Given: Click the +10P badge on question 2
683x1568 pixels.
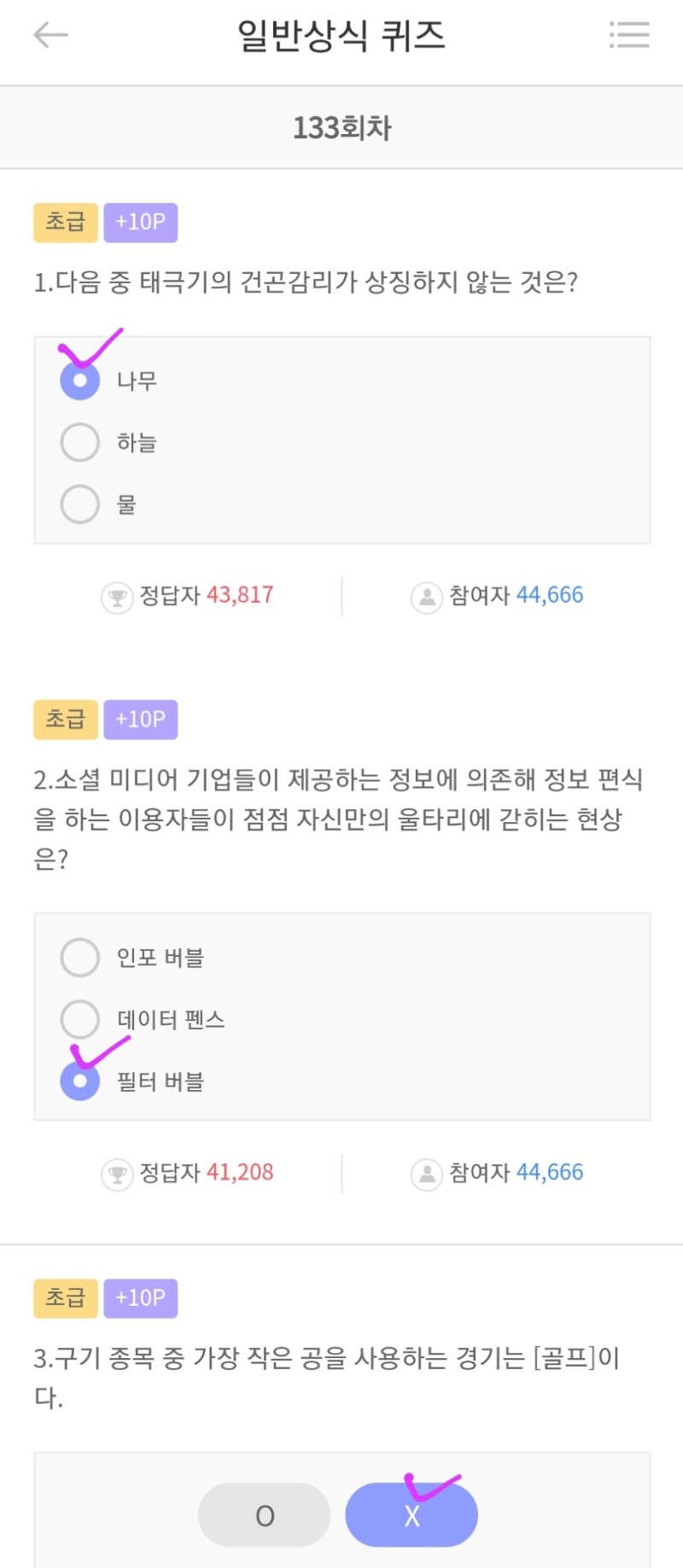Looking at the screenshot, I should click(141, 720).
